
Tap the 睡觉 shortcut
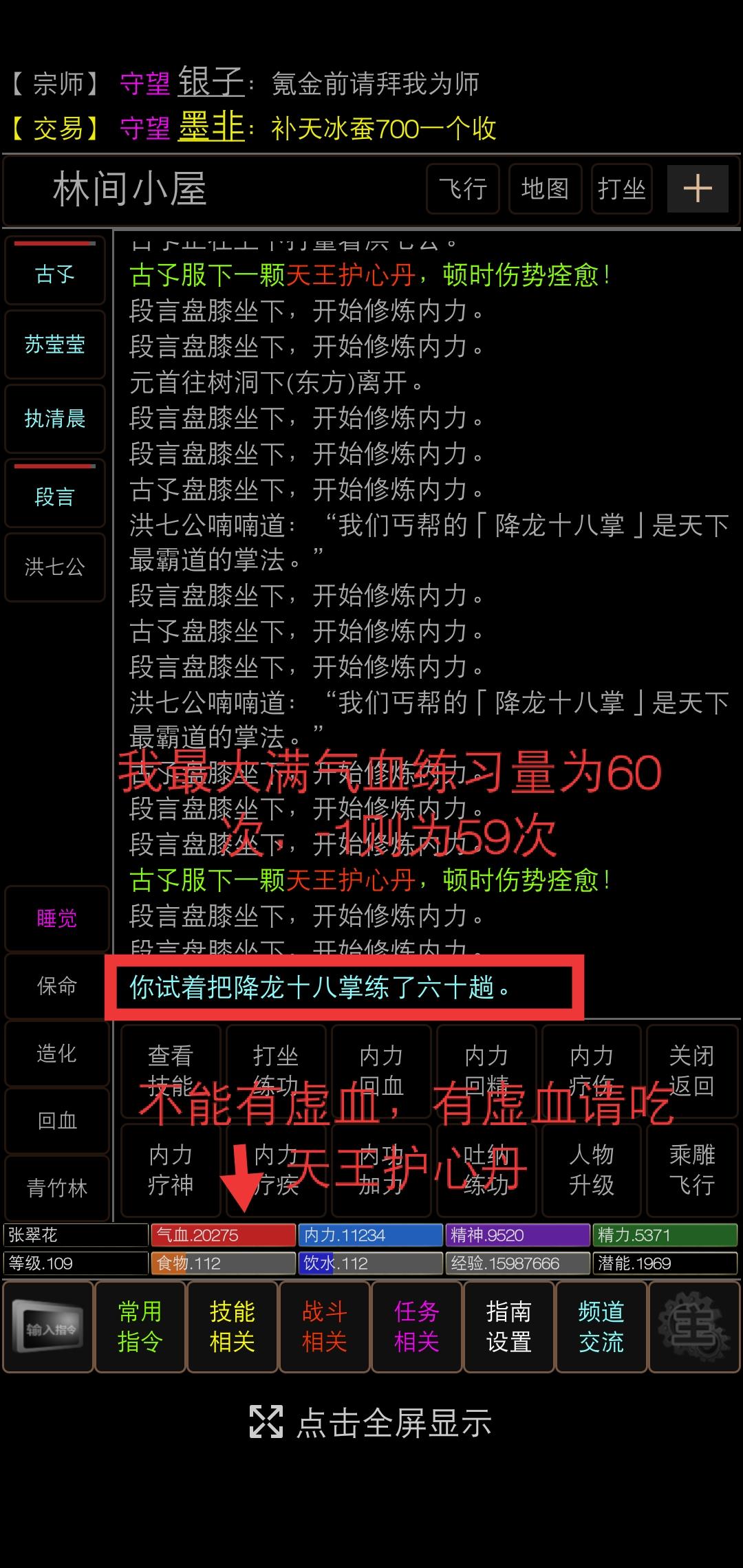coord(56,918)
